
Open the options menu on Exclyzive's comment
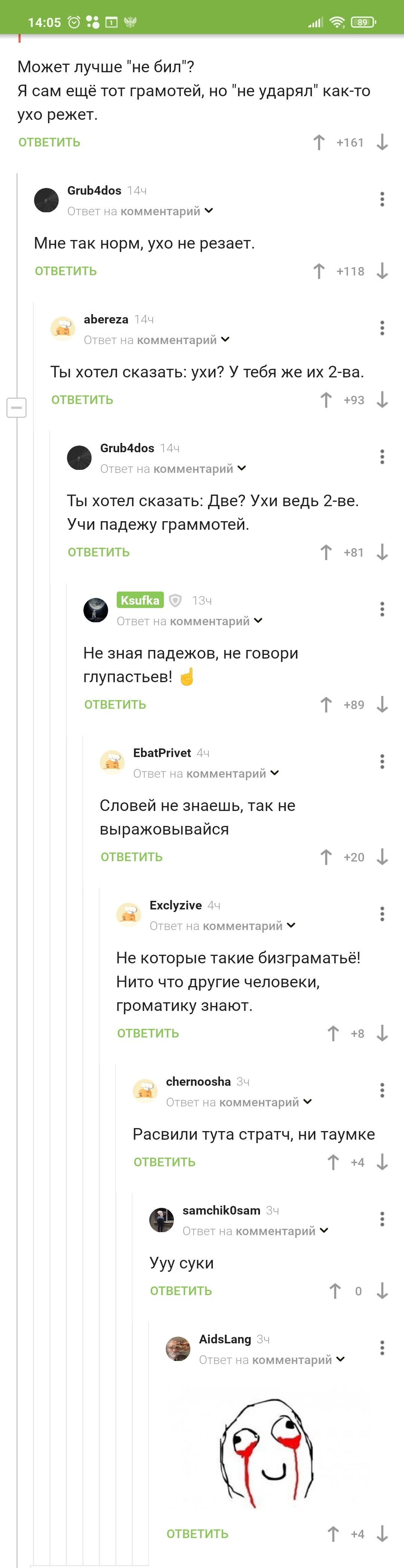[382, 913]
